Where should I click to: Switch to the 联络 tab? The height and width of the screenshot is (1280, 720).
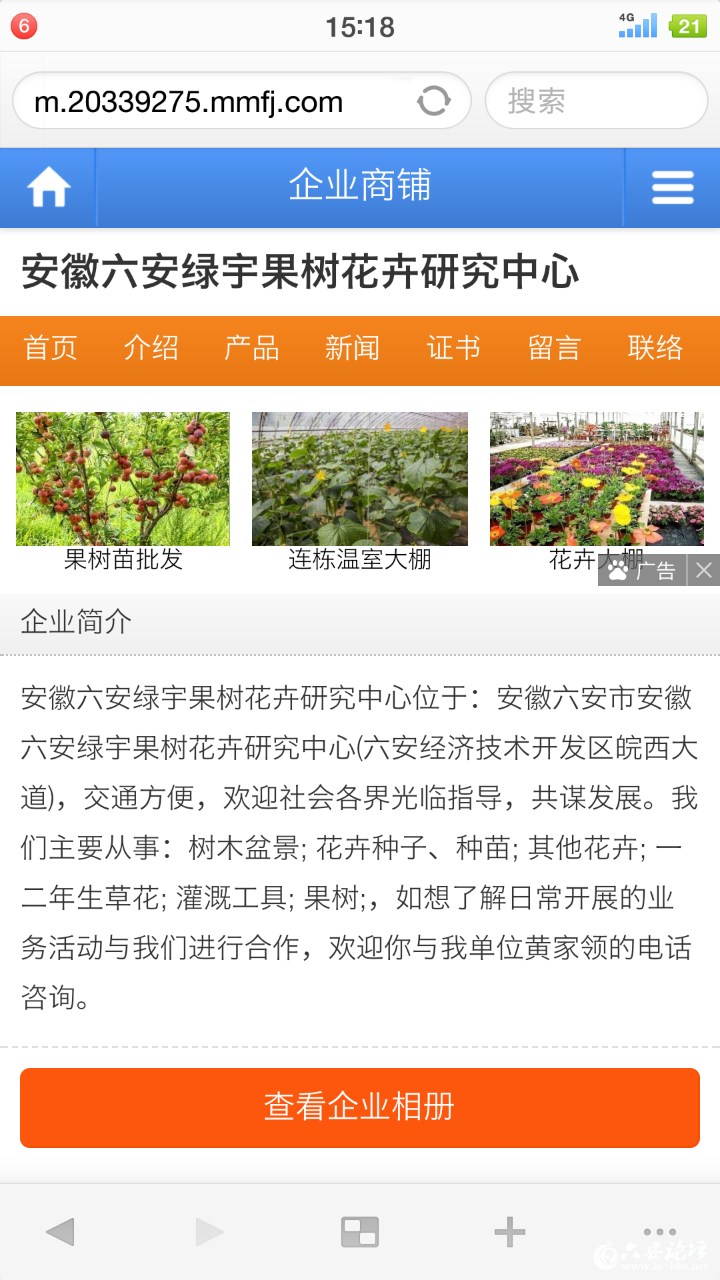(x=655, y=348)
